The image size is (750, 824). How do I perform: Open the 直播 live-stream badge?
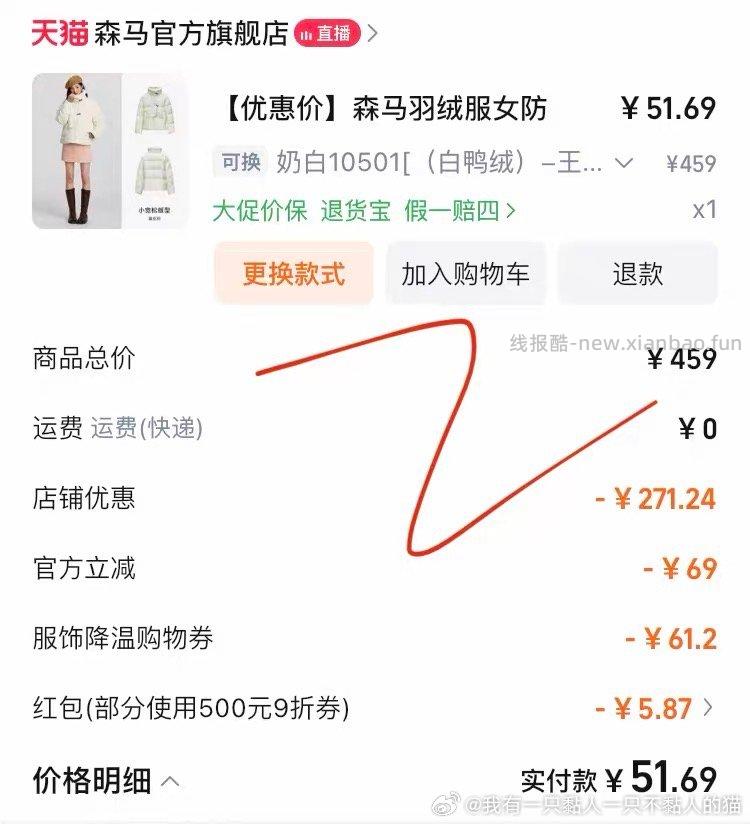327,30
